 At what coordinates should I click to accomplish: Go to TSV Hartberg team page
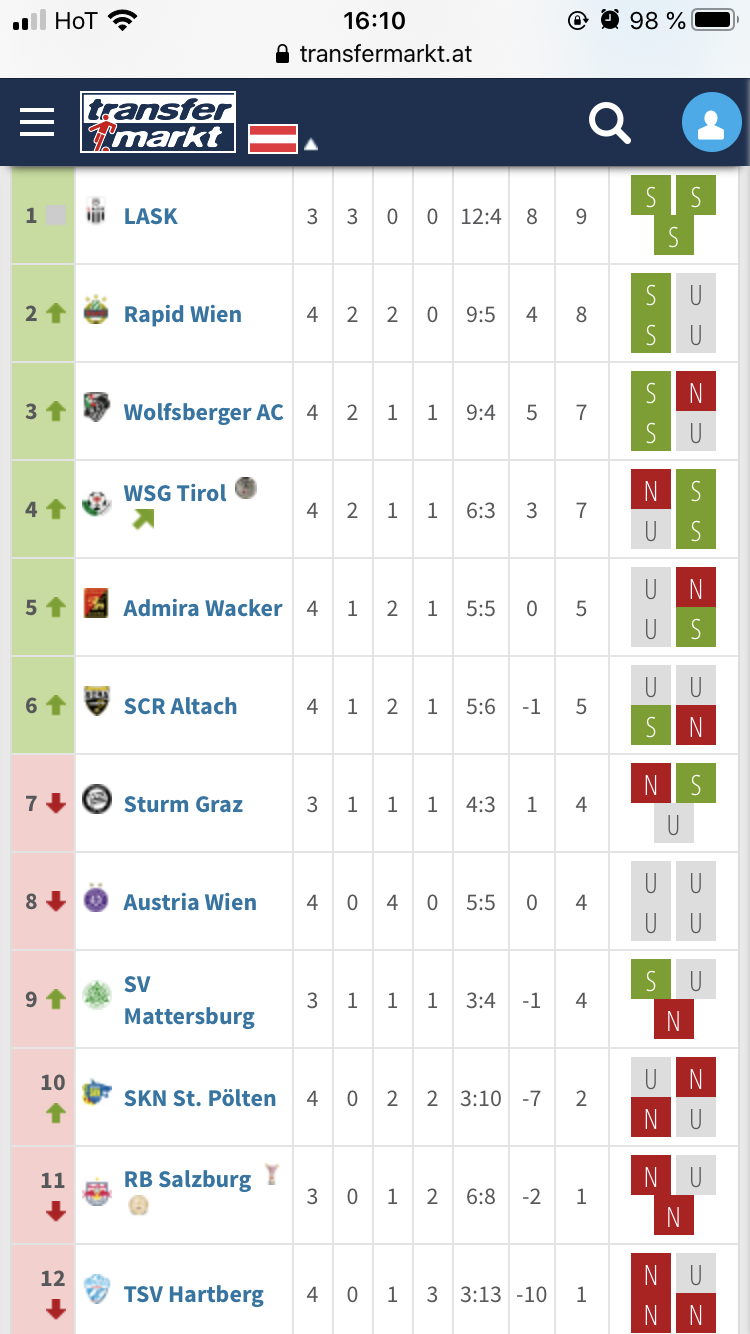(194, 1294)
